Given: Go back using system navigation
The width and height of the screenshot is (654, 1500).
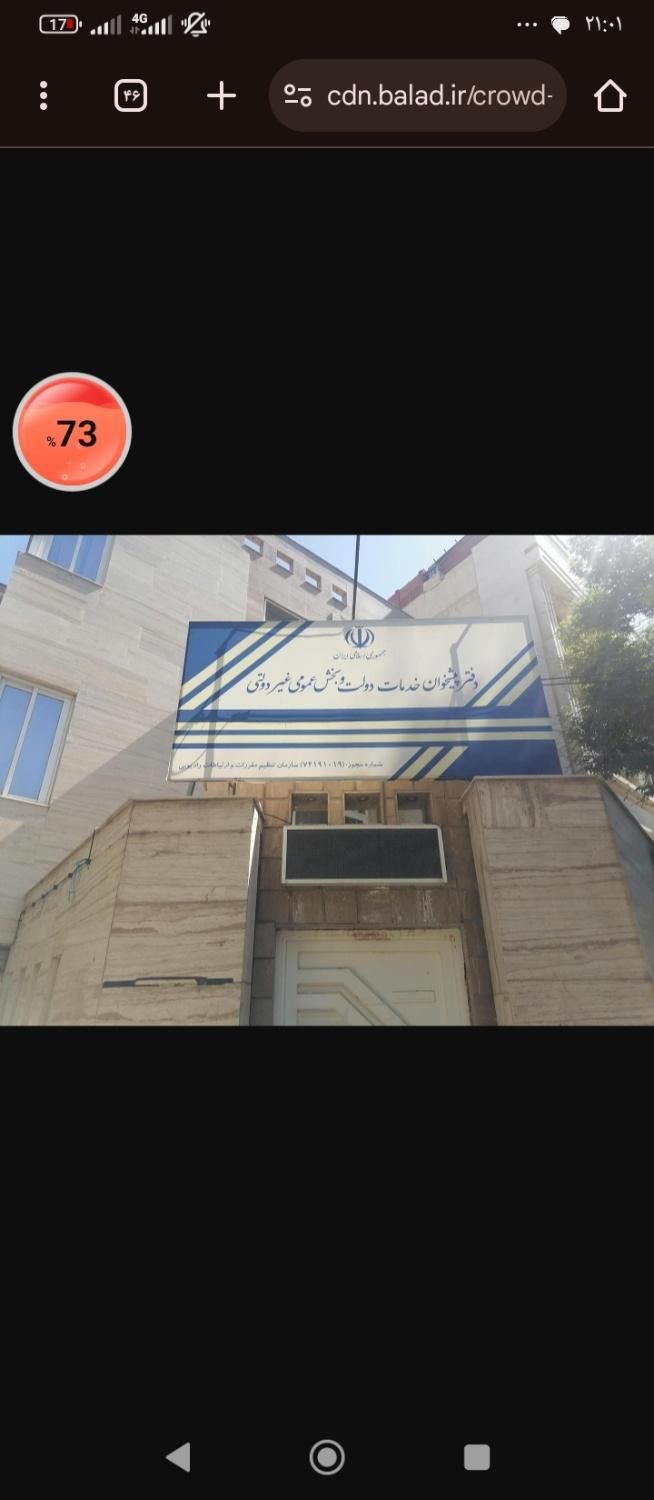Looking at the screenshot, I should [178, 1457].
